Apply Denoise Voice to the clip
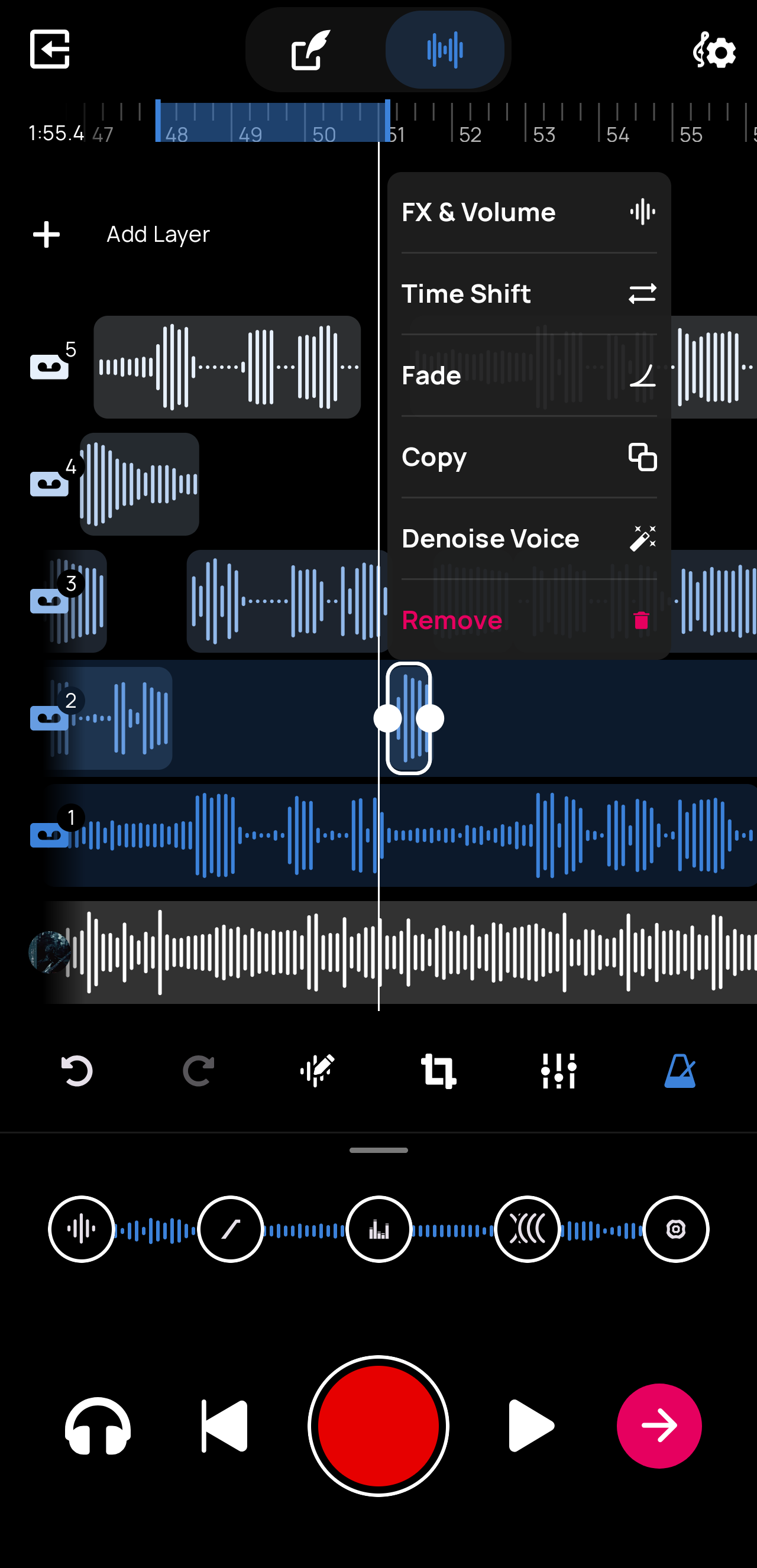The height and width of the screenshot is (1568, 757). [529, 539]
